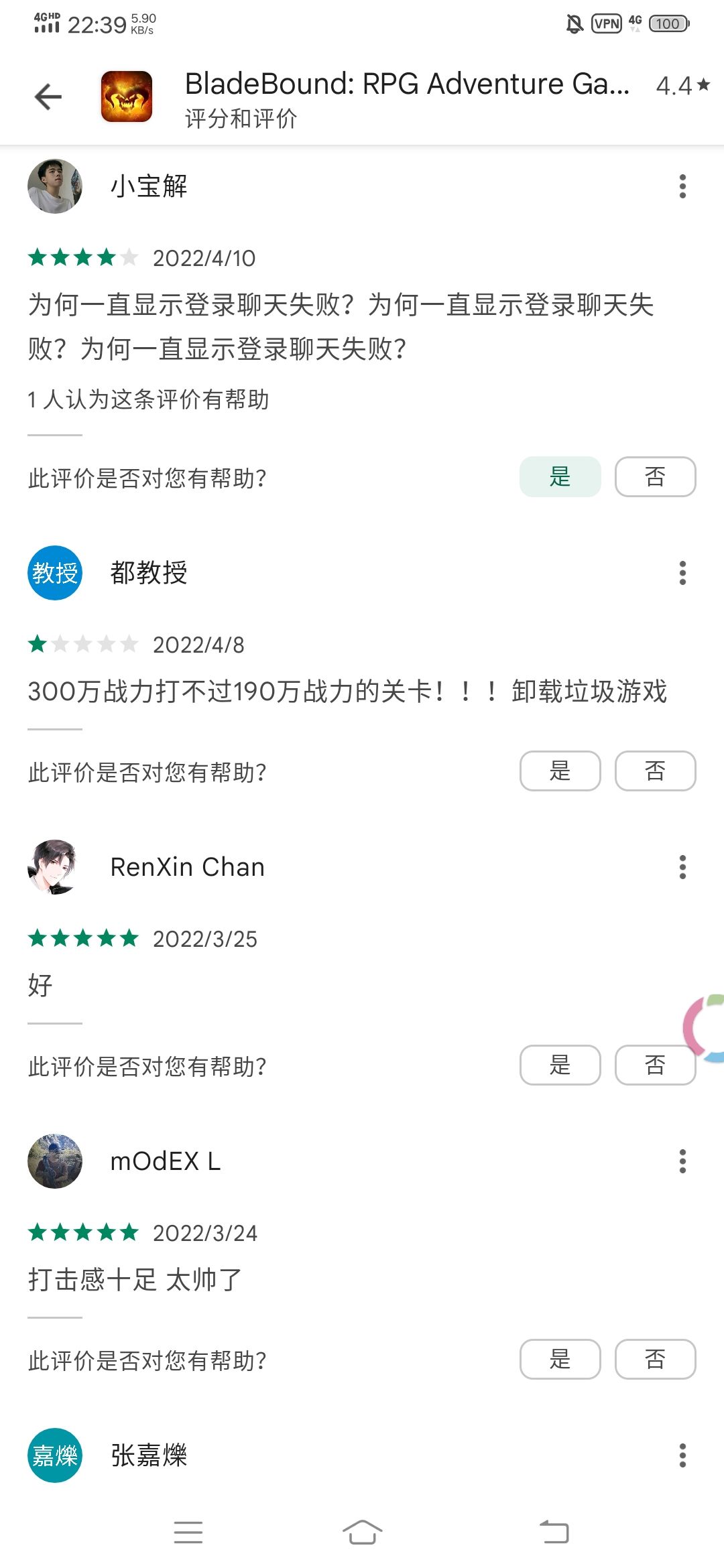Select 否 on 都教授's helpfulness prompt

[655, 771]
